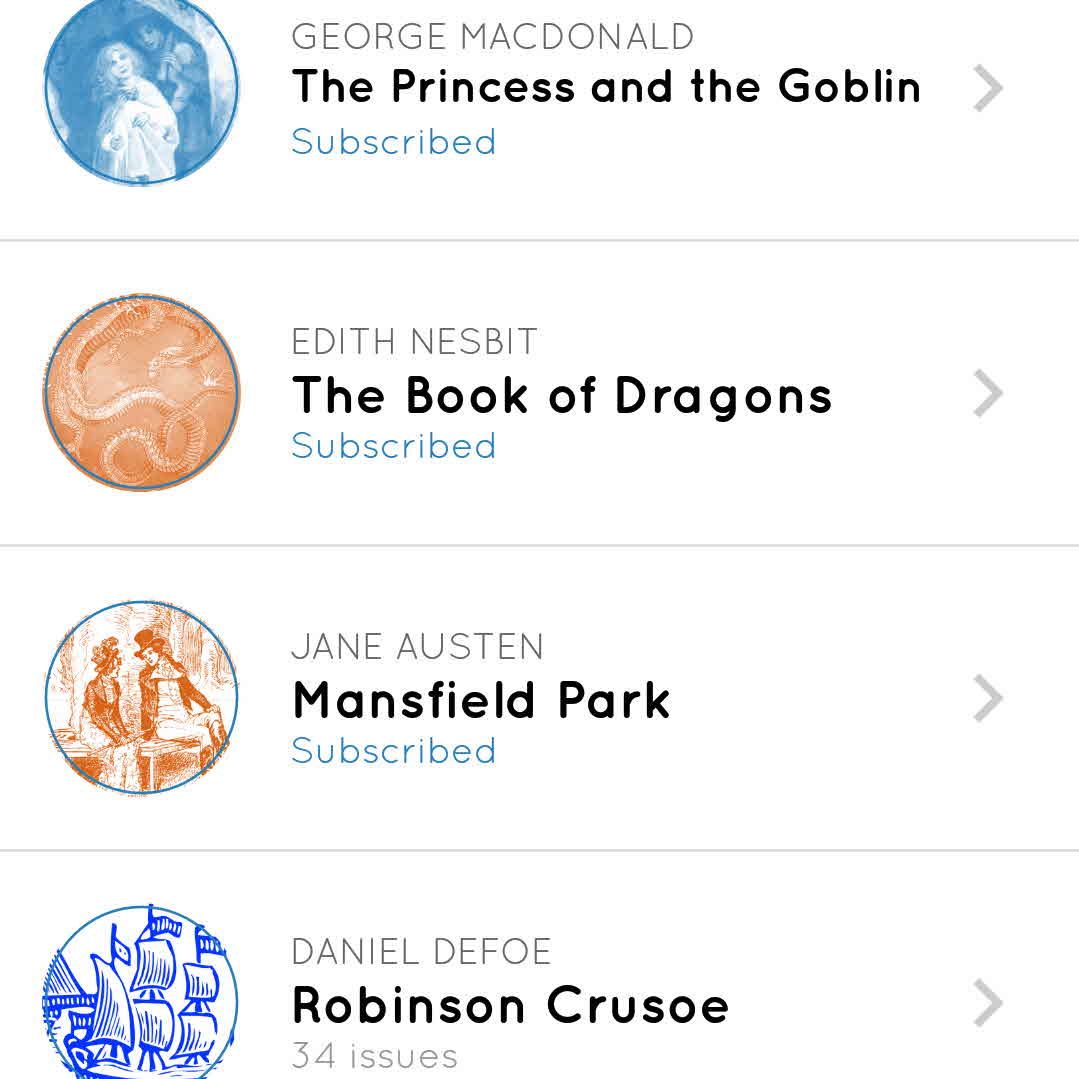View Robinson Crusoe by Daniel Defoe
The image size is (1079, 1079).
[510, 1005]
